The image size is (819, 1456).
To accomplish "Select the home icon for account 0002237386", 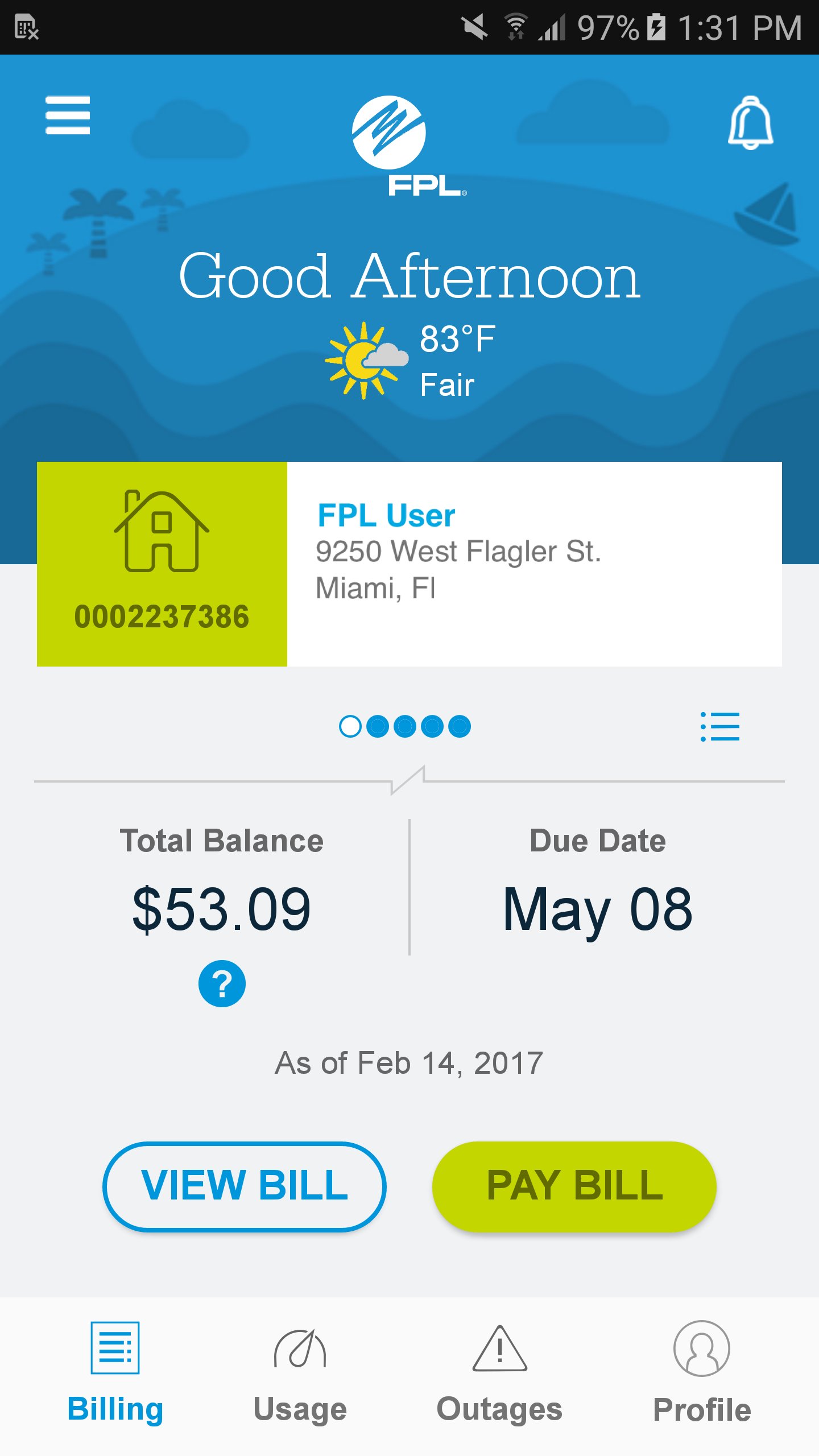I will [x=163, y=543].
